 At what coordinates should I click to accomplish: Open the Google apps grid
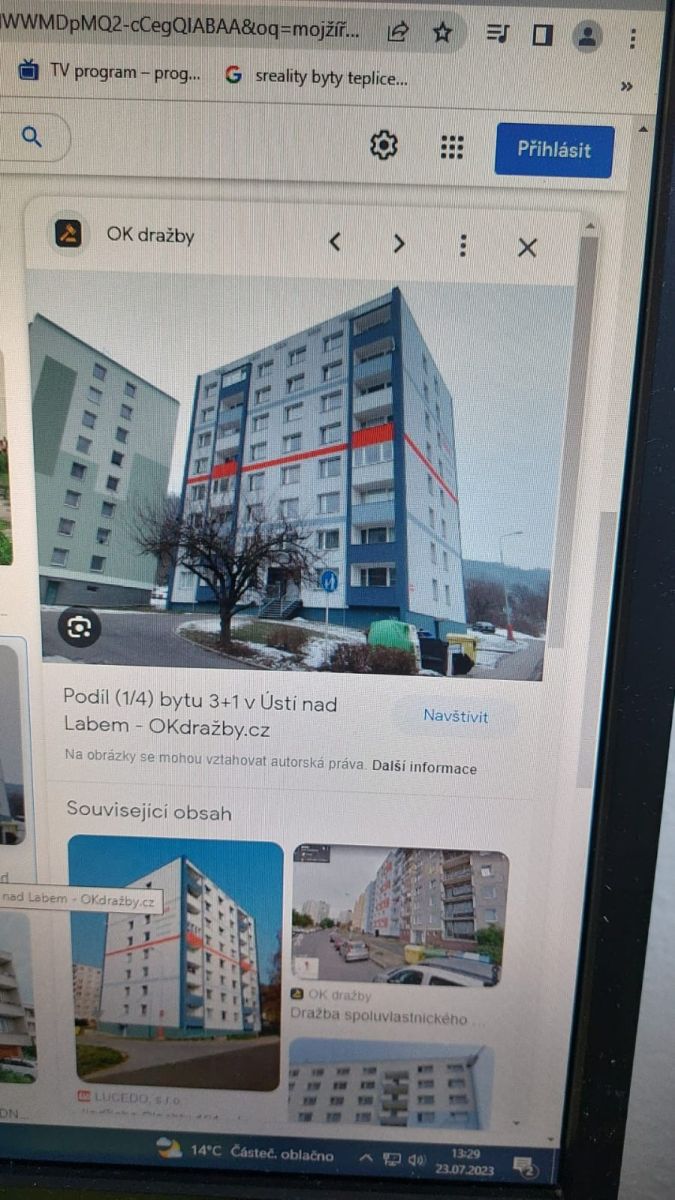[x=452, y=147]
